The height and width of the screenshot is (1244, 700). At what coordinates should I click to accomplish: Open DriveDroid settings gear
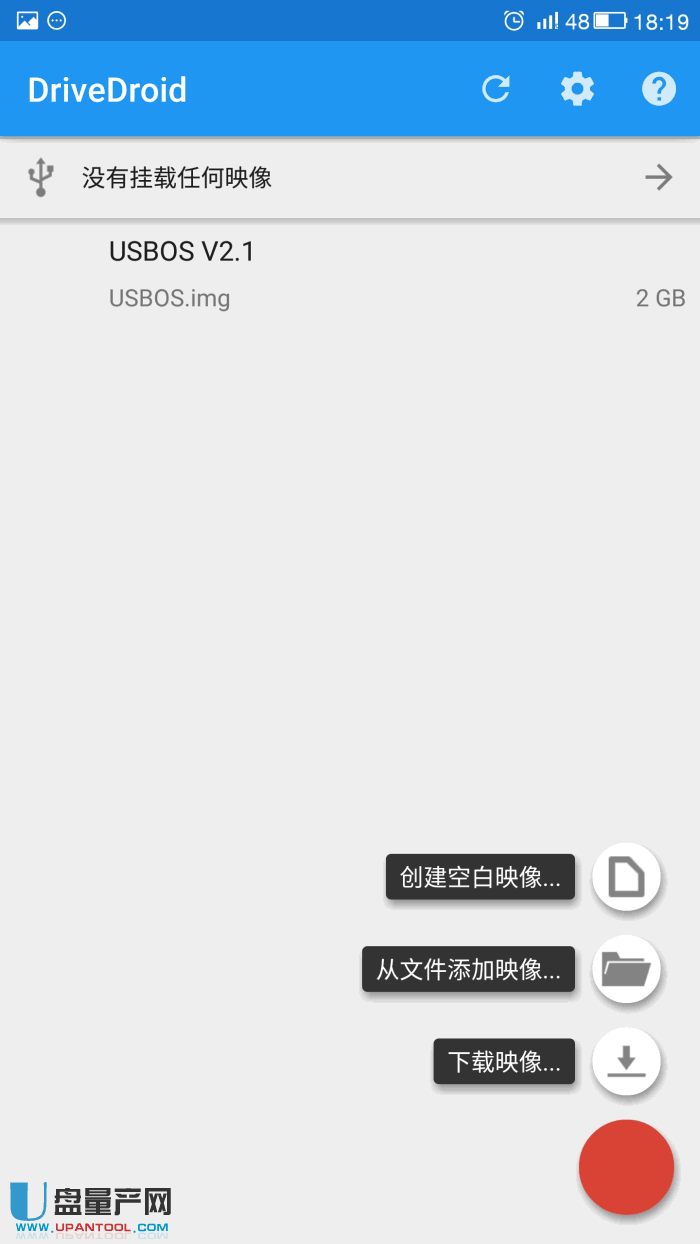click(x=577, y=90)
